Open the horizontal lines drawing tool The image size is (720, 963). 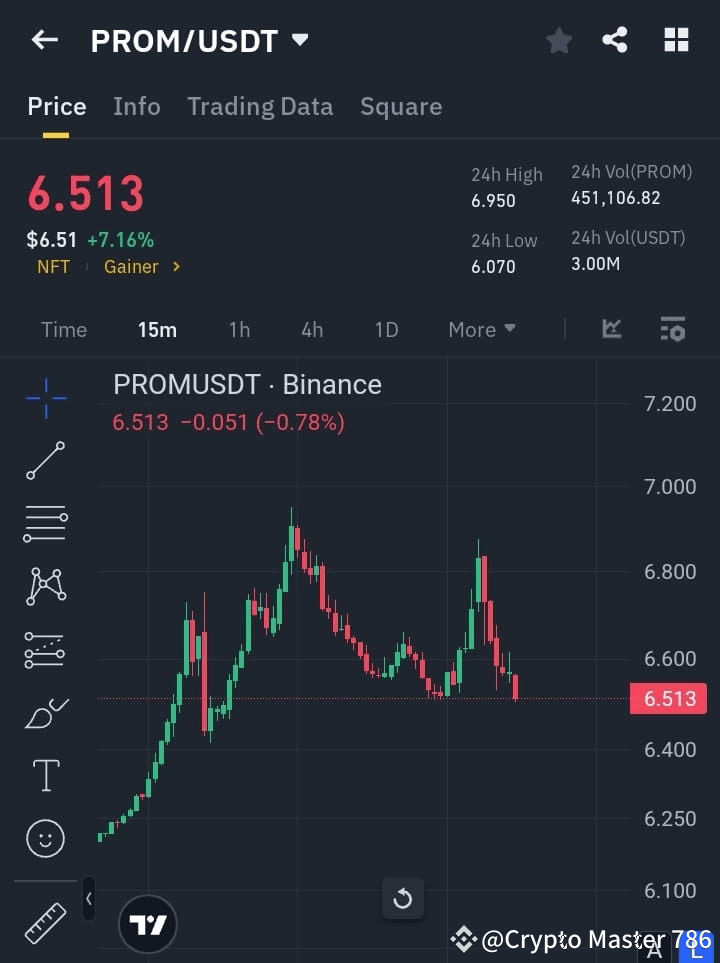pos(45,524)
